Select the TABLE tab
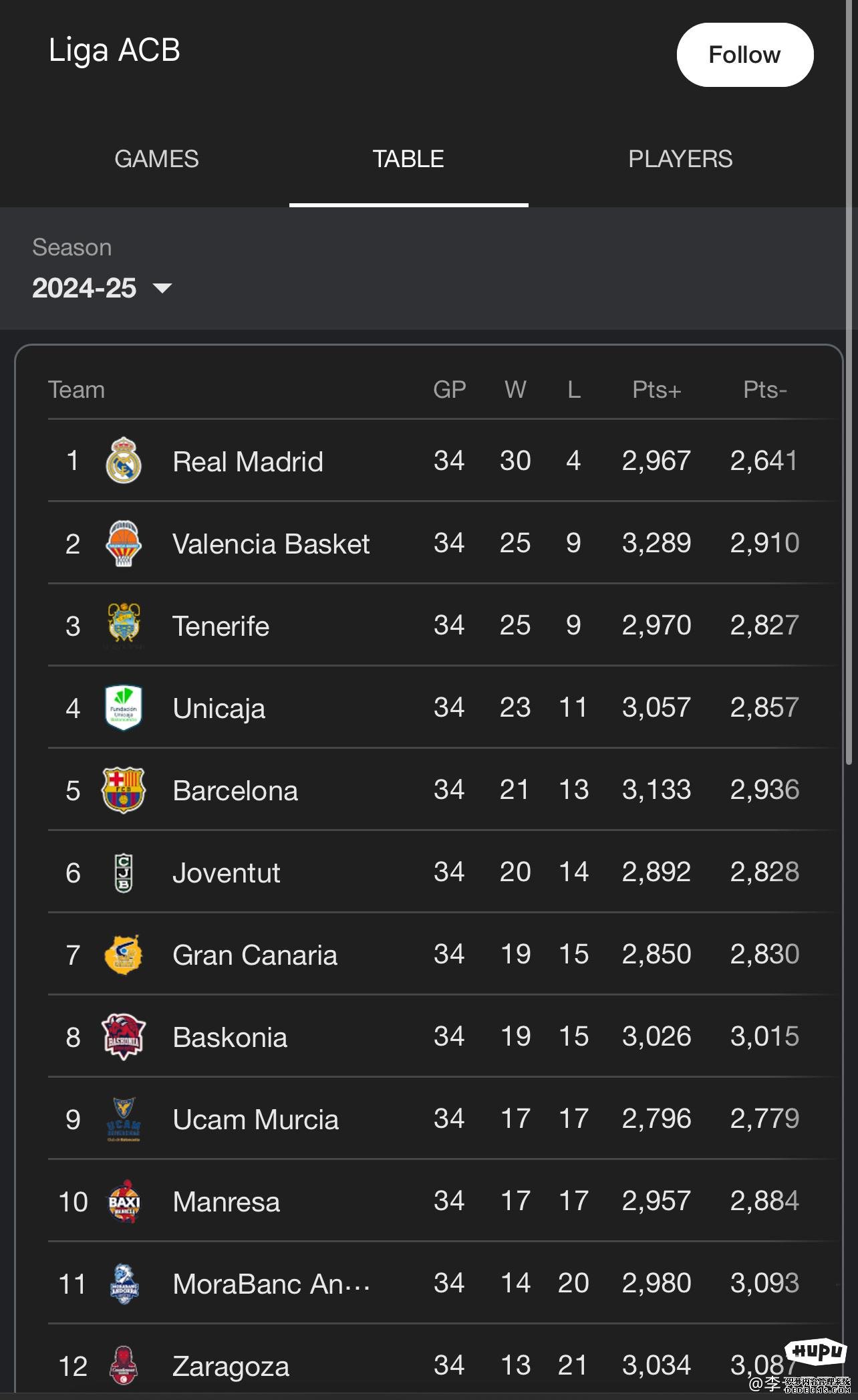The image size is (858, 1400). click(x=408, y=159)
